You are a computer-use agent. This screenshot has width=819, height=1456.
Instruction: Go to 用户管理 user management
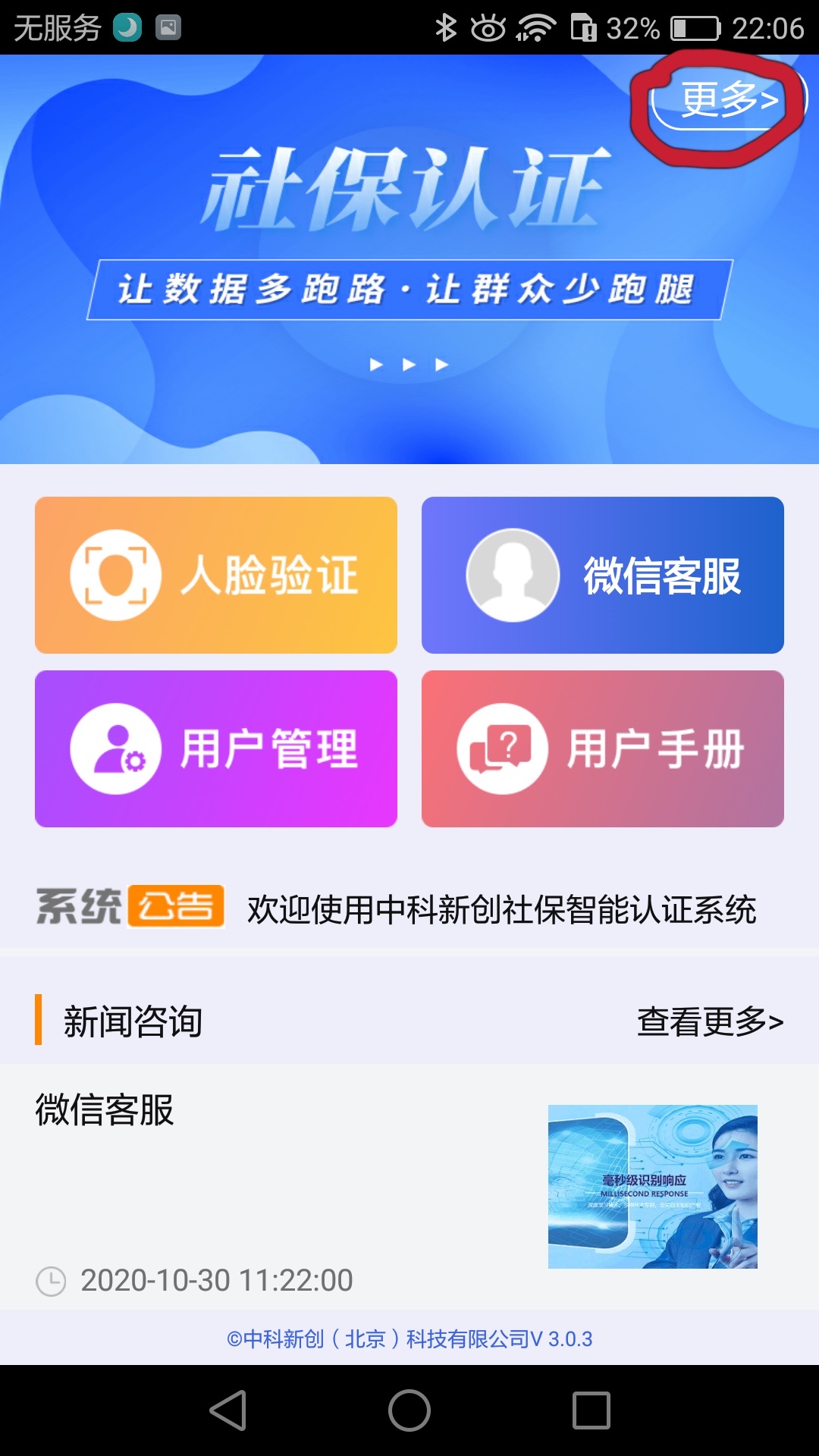pos(216,748)
